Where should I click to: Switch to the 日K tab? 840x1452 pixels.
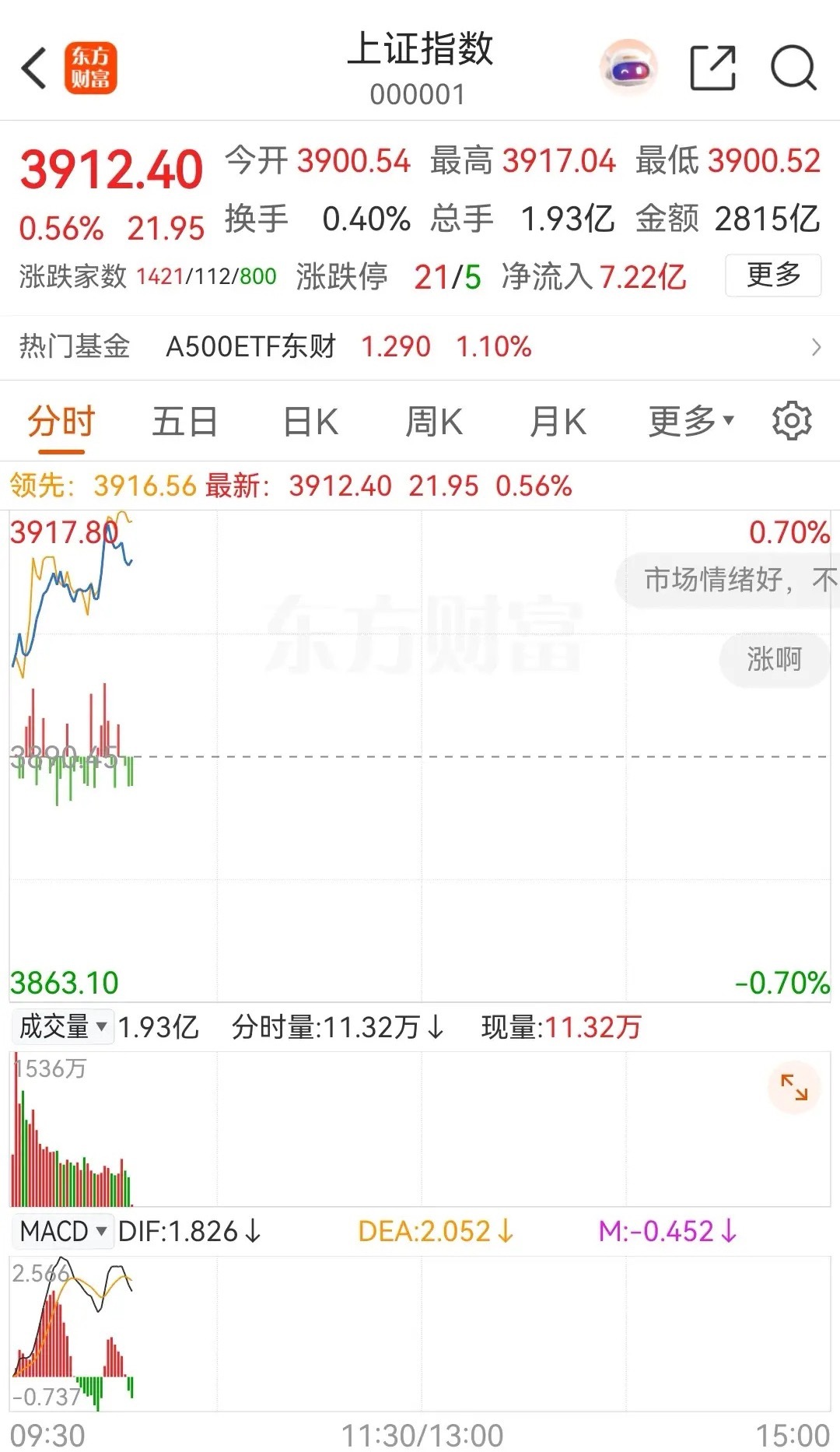pyautogui.click(x=310, y=420)
